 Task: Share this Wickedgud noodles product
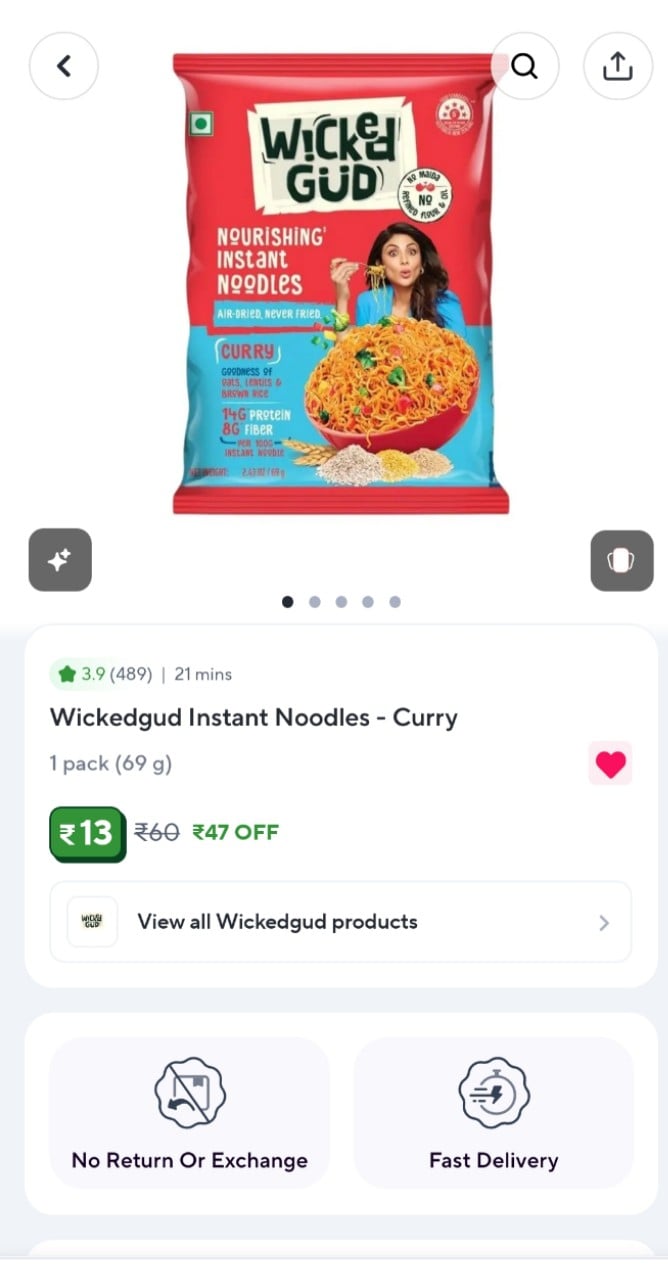[x=618, y=66]
